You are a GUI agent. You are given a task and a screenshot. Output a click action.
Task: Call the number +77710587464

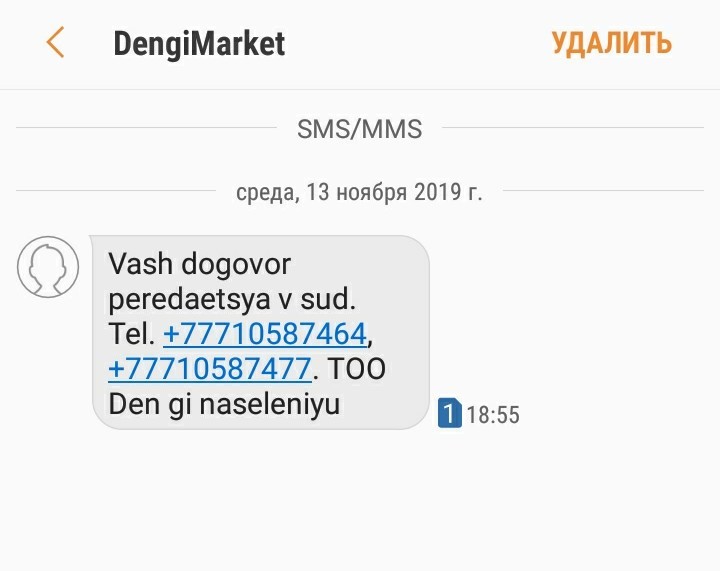[264, 333]
